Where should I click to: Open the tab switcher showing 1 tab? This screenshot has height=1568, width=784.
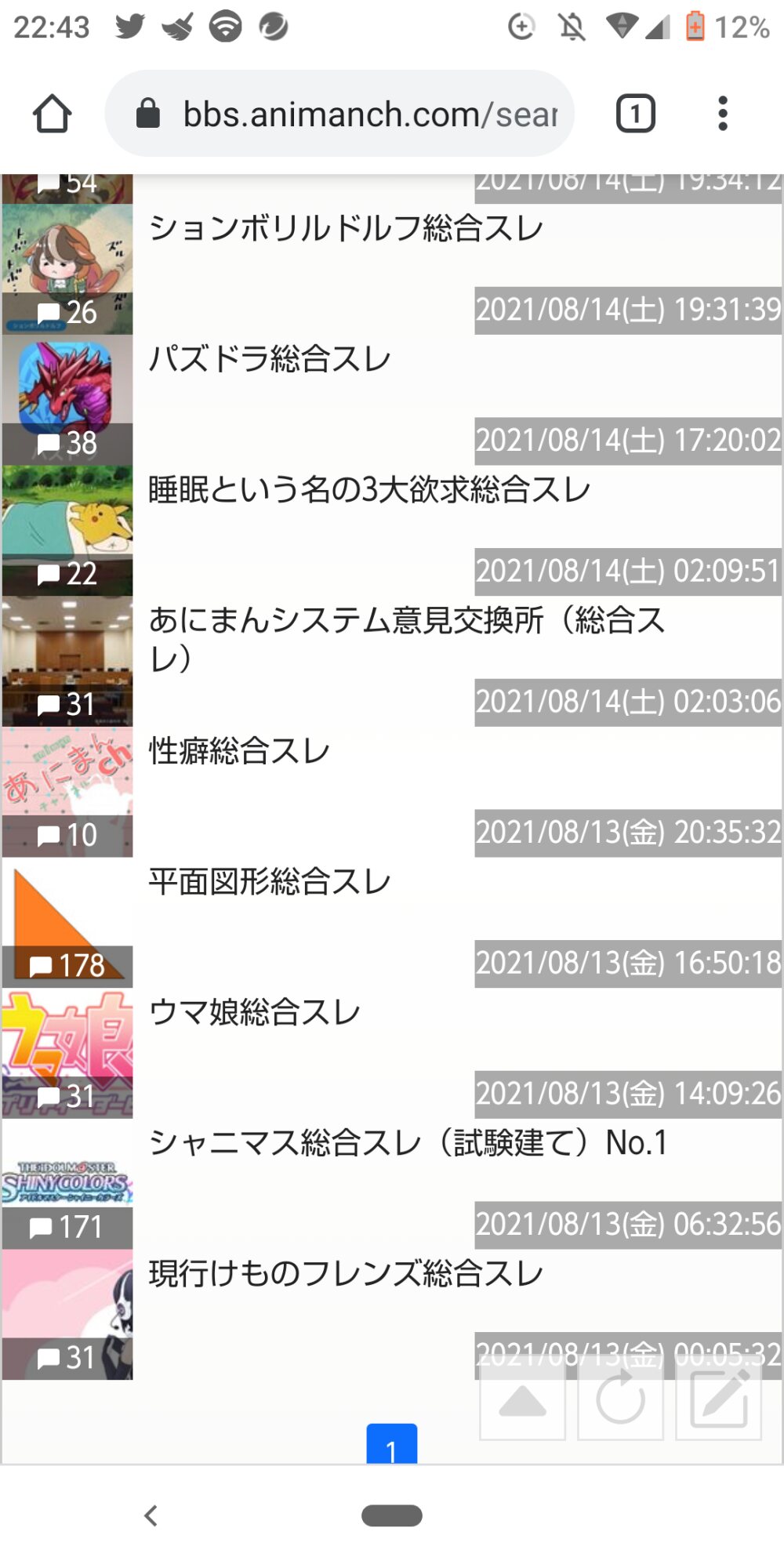[635, 114]
